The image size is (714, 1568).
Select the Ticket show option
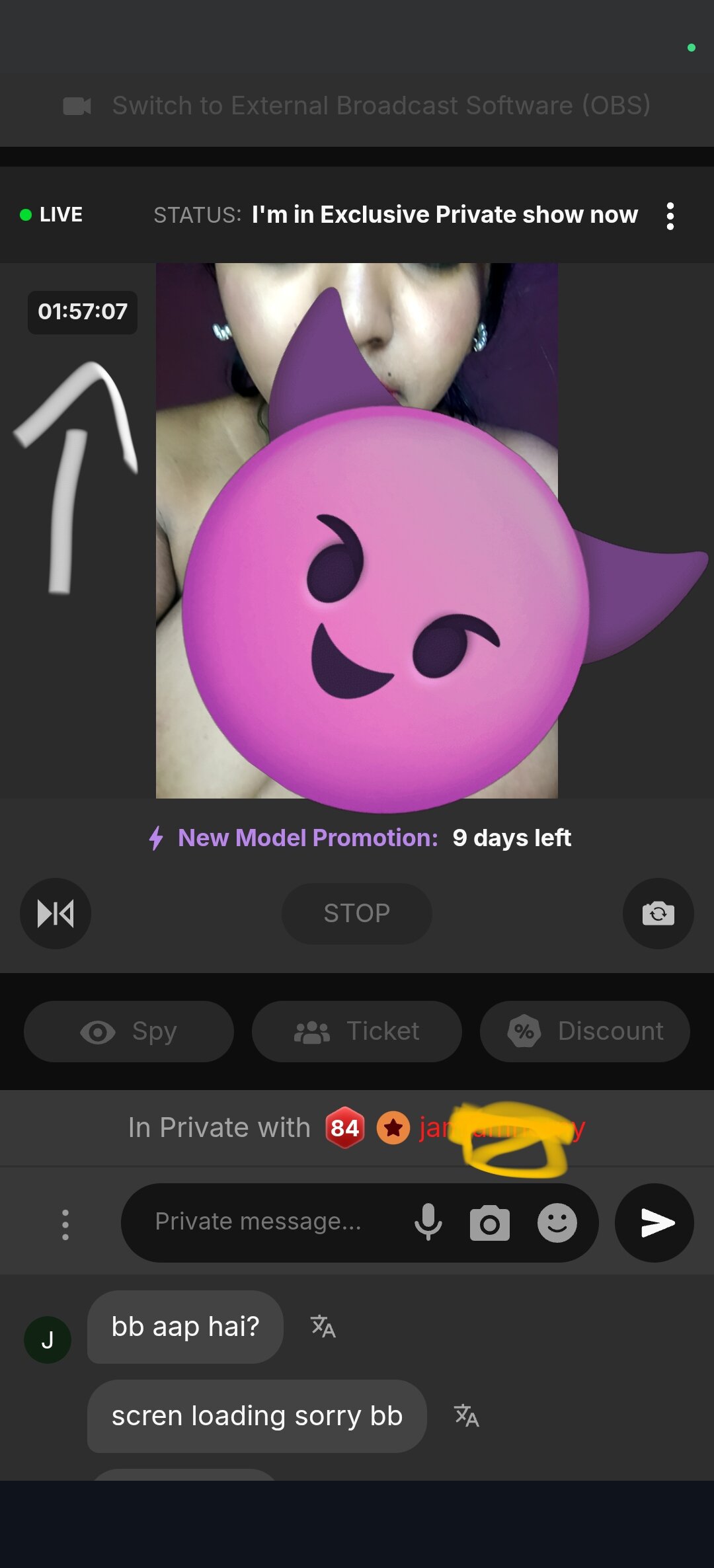357,1031
